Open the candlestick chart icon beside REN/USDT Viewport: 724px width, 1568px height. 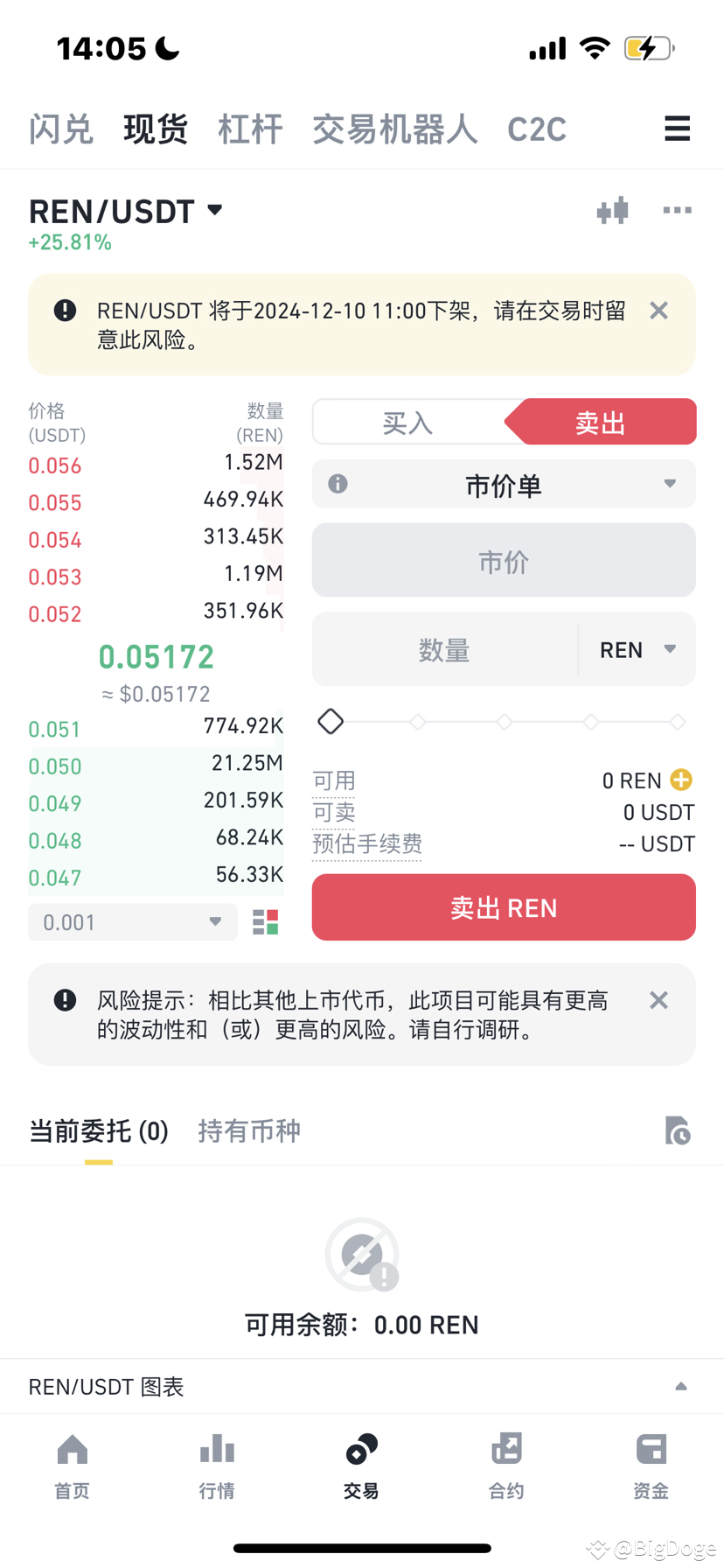[x=612, y=210]
